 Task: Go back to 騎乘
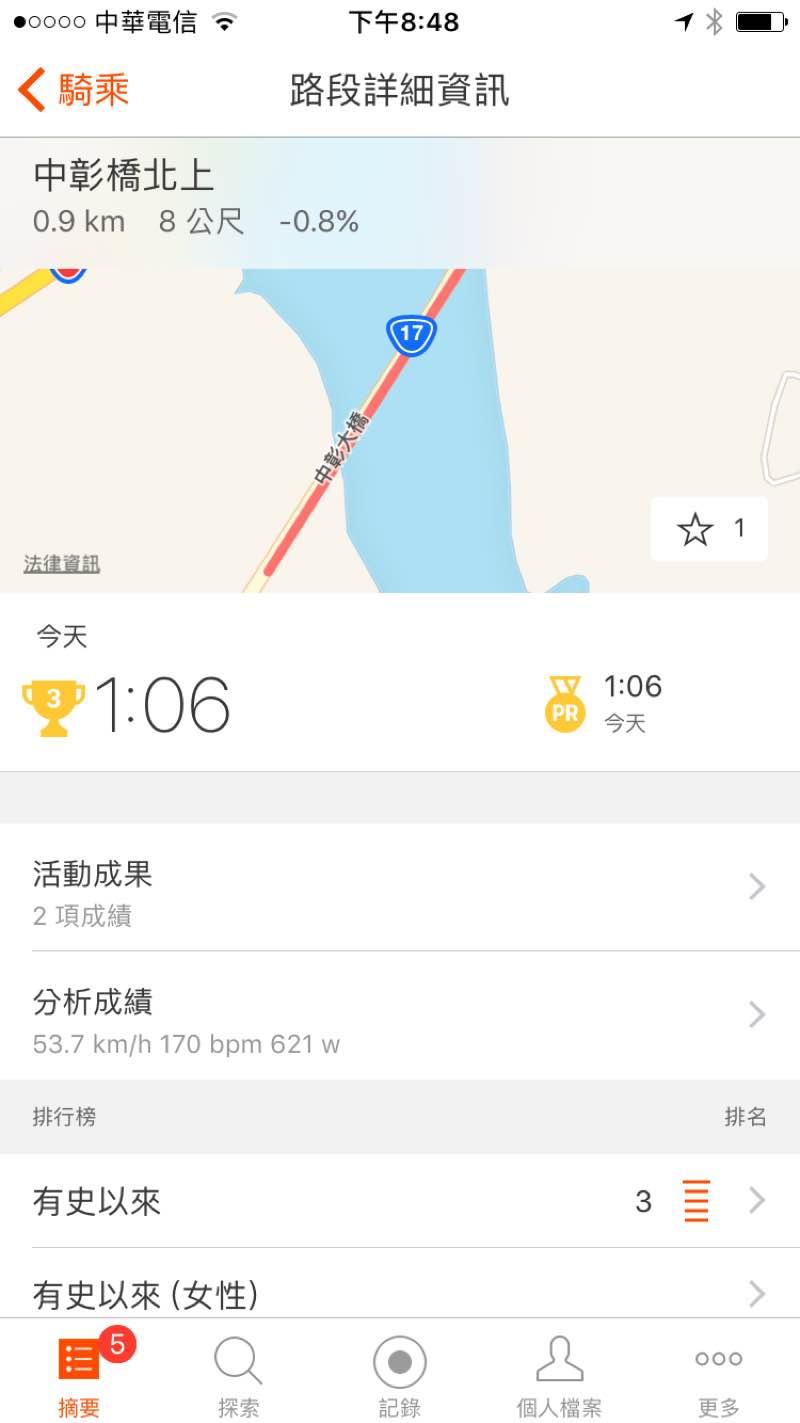click(x=74, y=90)
